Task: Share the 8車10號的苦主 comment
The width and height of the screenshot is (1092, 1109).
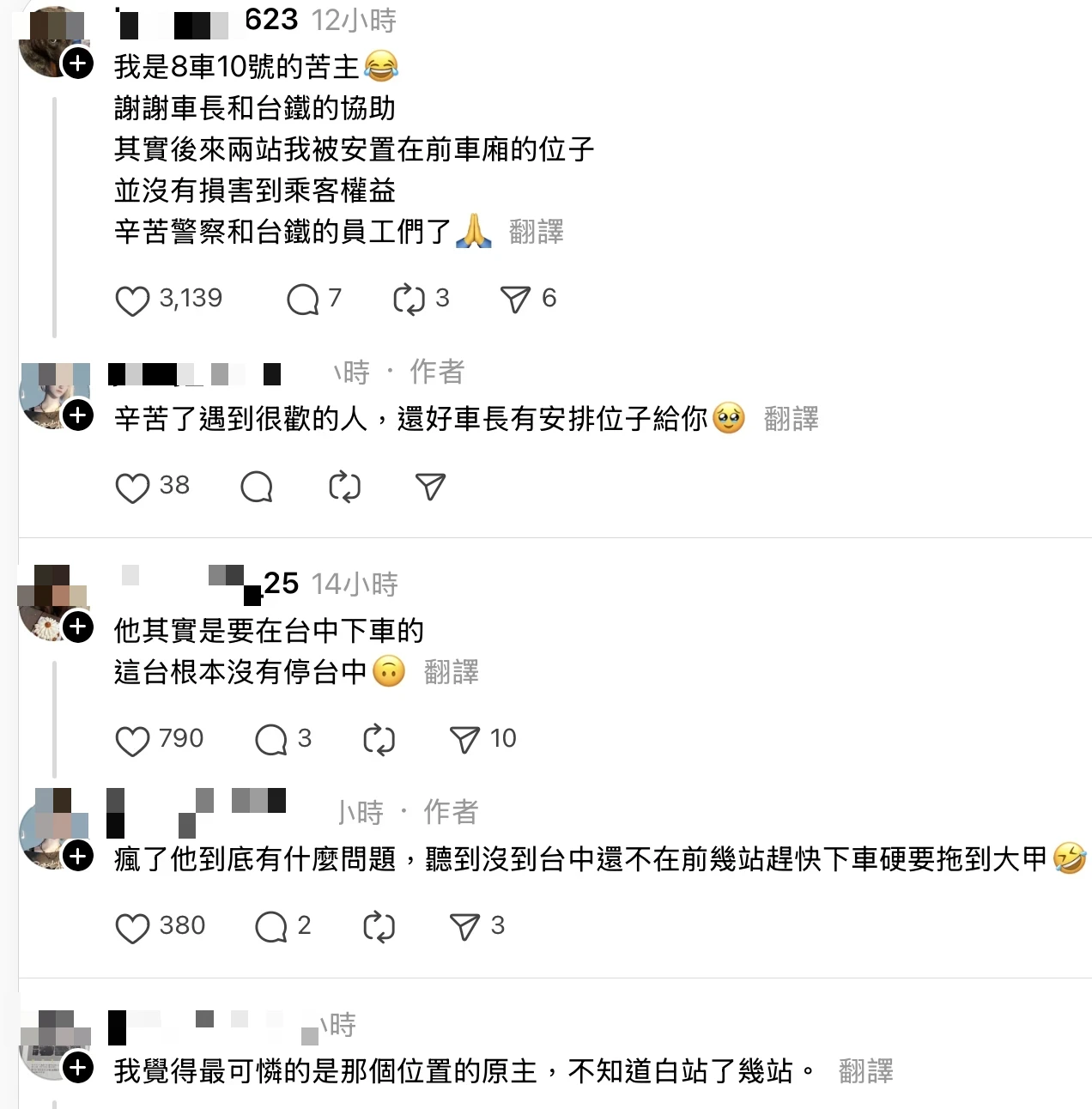Action: click(x=515, y=300)
